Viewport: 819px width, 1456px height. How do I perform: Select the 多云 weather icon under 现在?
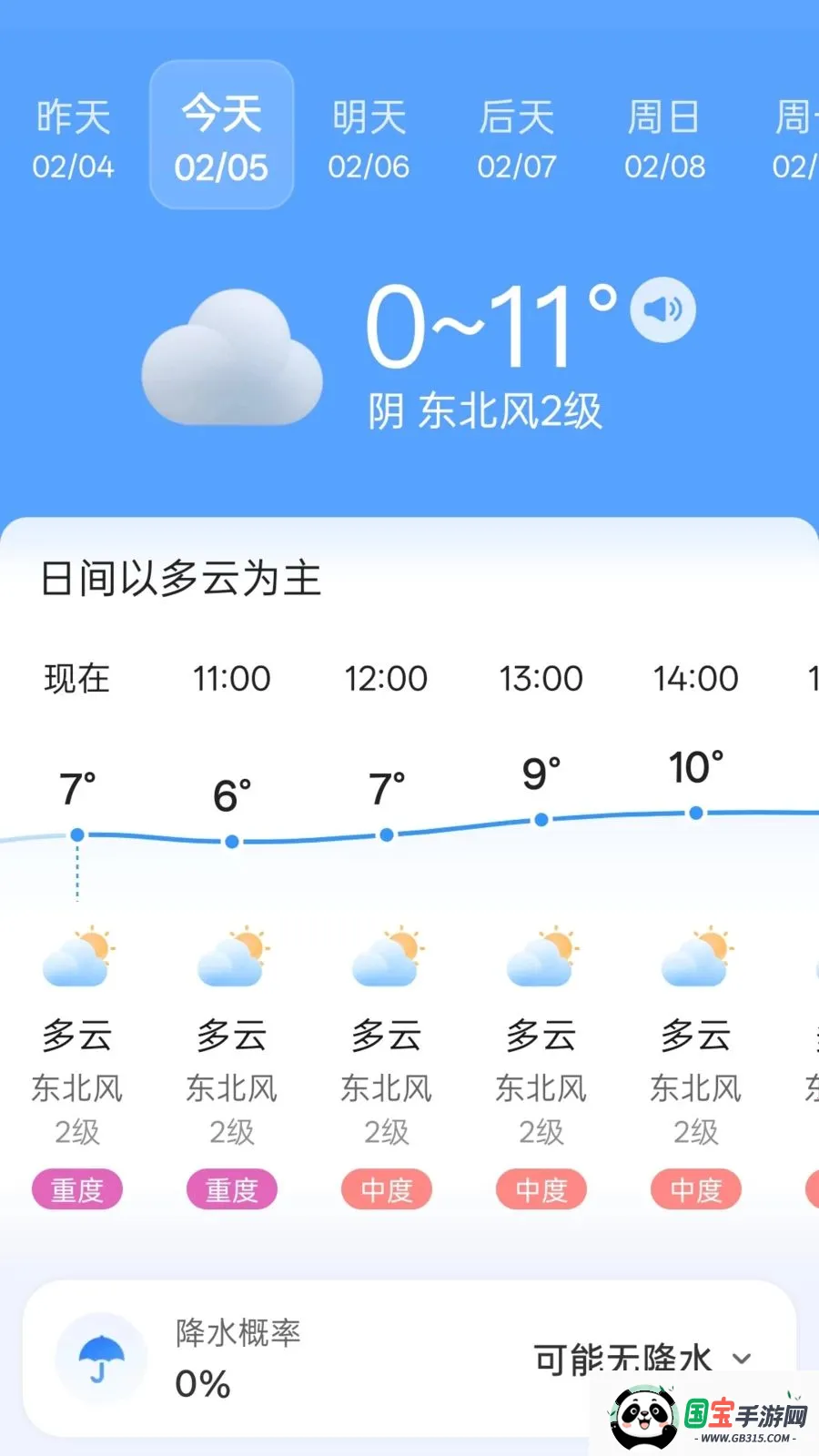point(76,955)
